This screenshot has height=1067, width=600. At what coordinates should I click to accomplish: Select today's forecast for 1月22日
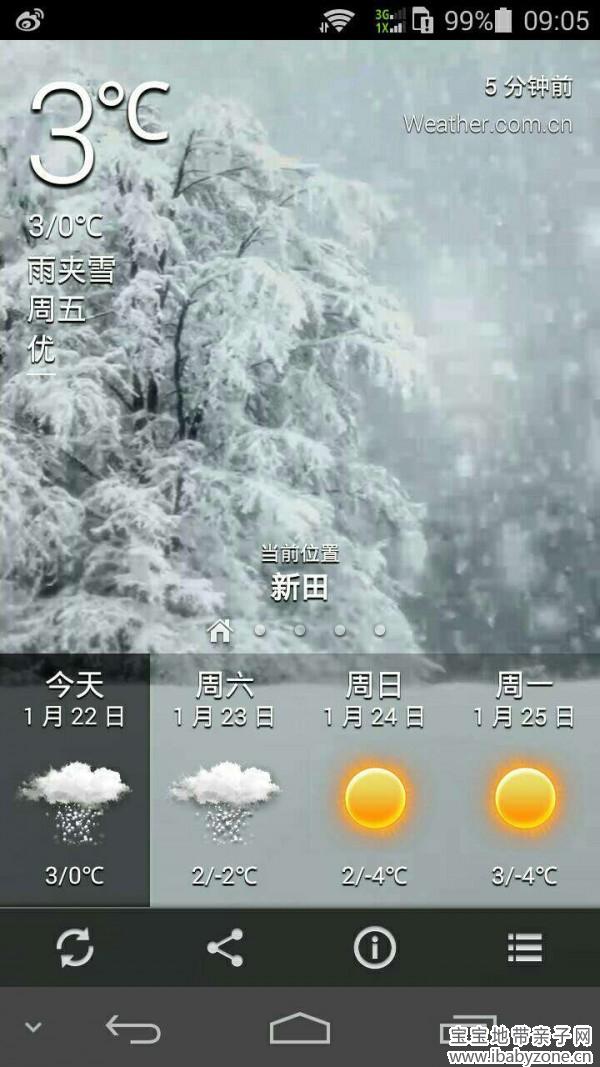coord(75,780)
